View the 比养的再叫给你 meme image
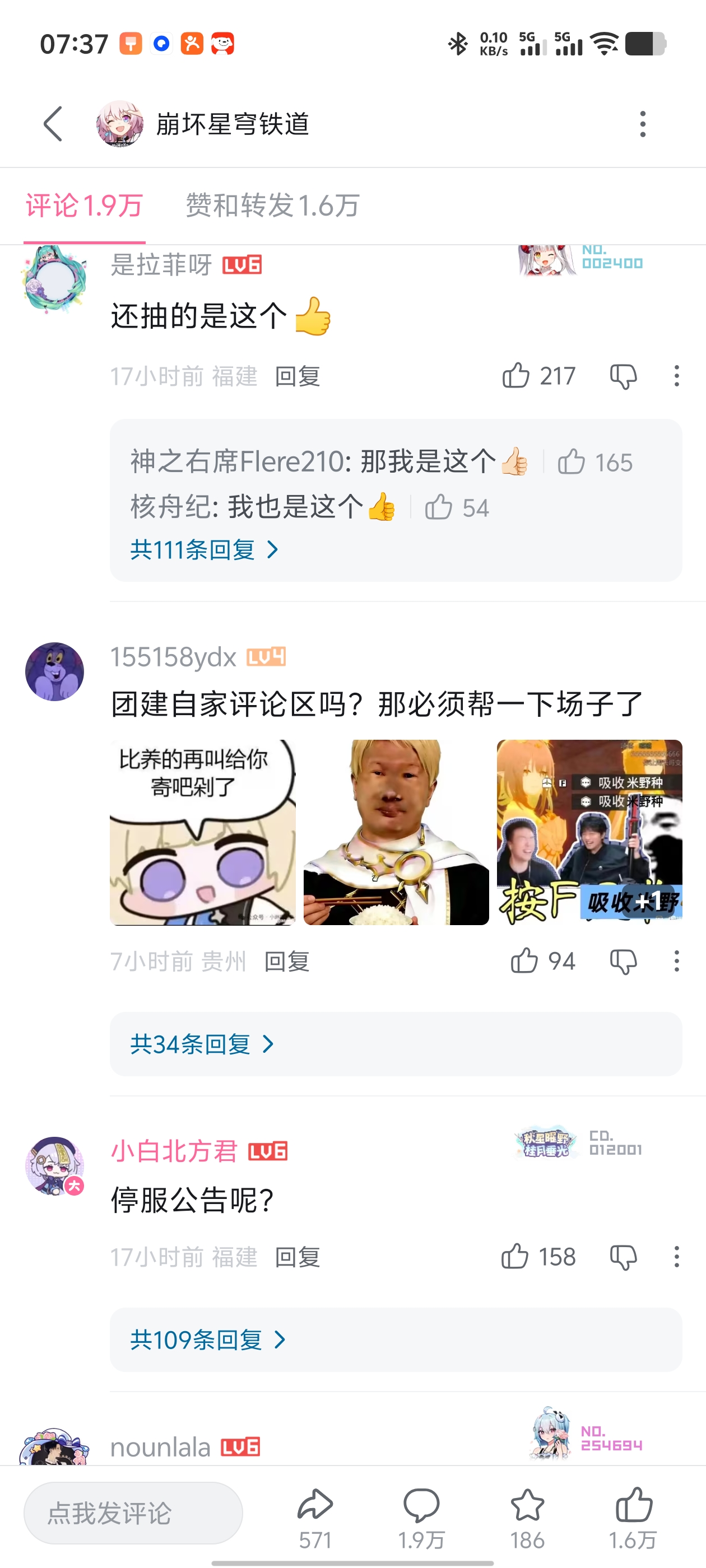Image resolution: width=706 pixels, height=1568 pixels. (202, 832)
